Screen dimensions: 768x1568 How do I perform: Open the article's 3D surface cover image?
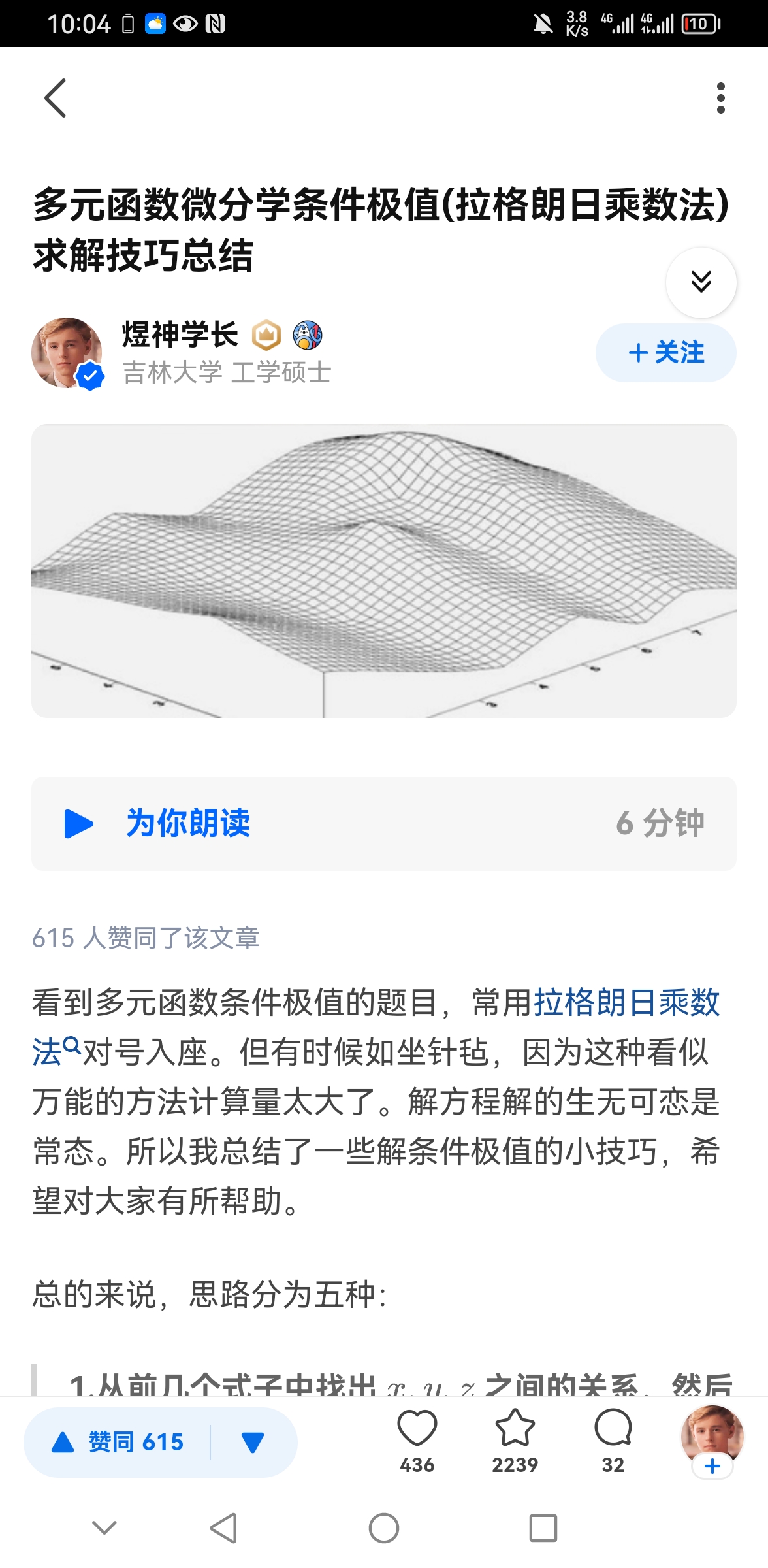click(384, 571)
